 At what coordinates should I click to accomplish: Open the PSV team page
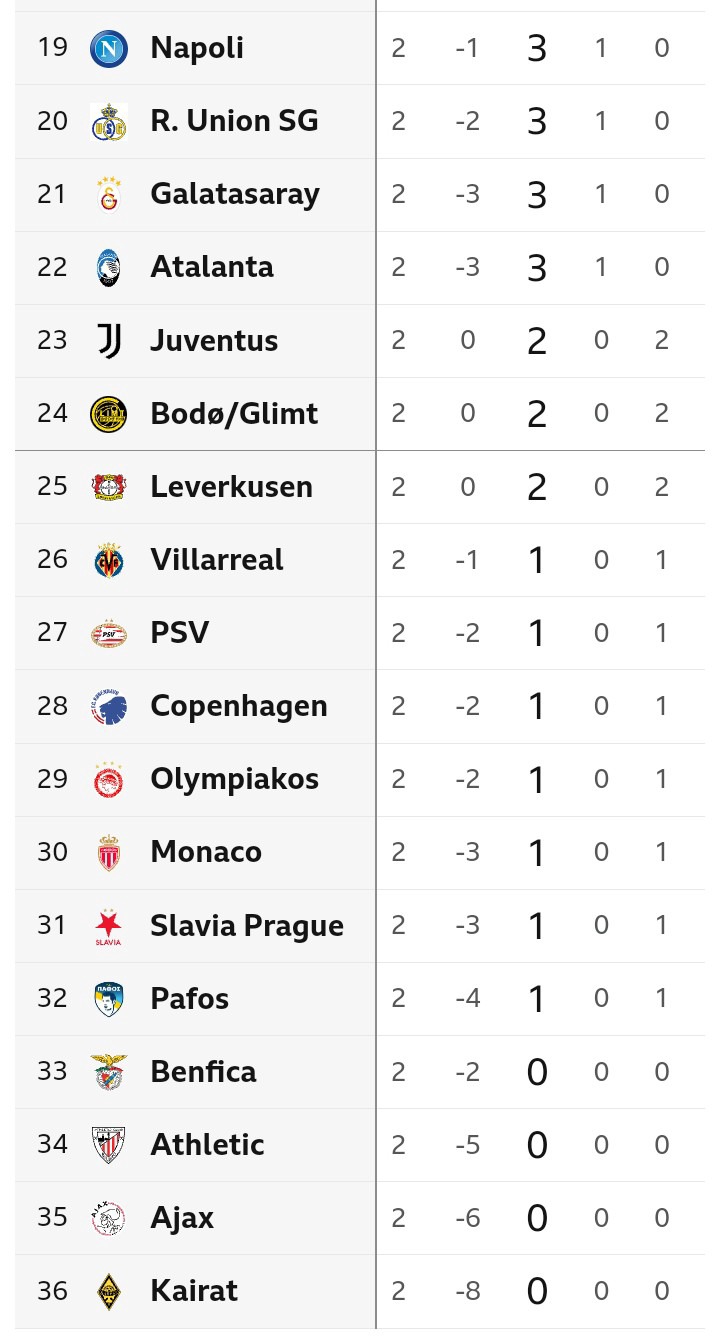(x=180, y=632)
